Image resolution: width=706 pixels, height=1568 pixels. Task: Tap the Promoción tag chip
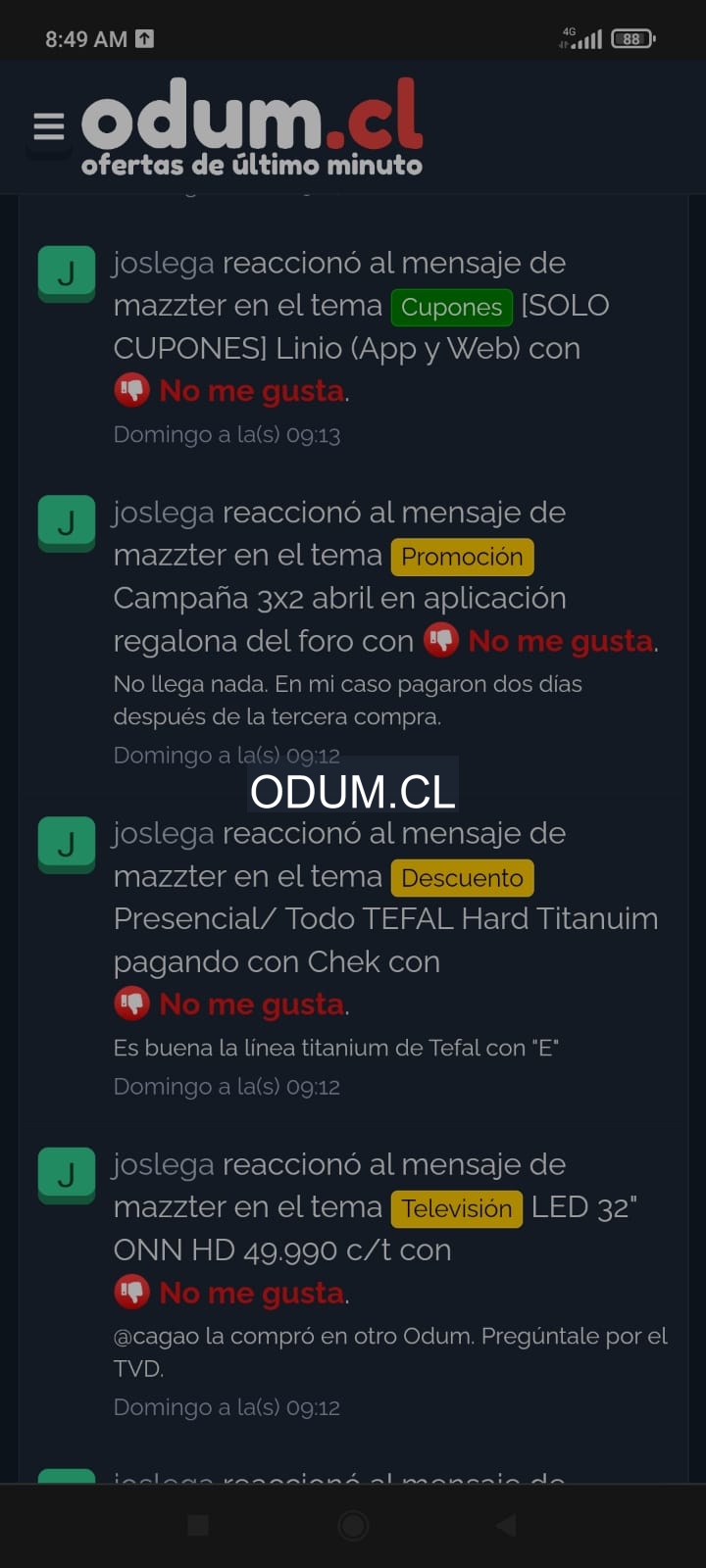coord(462,557)
